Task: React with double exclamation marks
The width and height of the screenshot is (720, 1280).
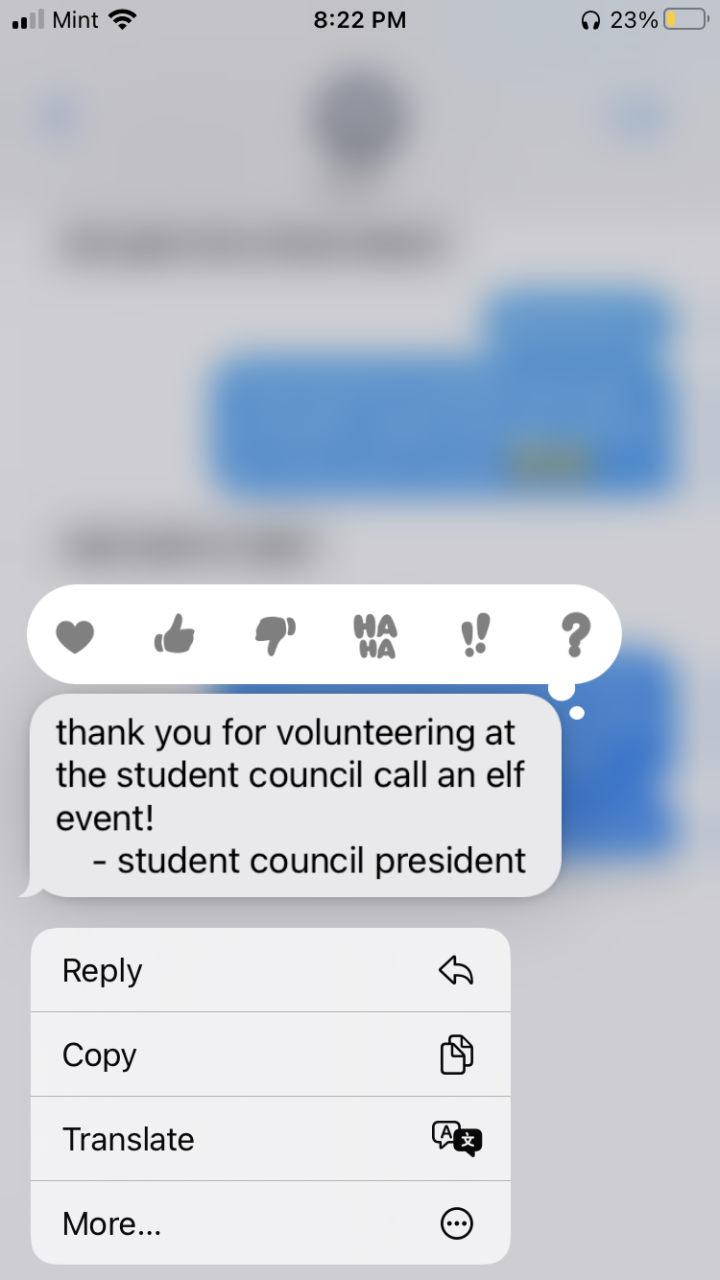Action: click(x=475, y=636)
